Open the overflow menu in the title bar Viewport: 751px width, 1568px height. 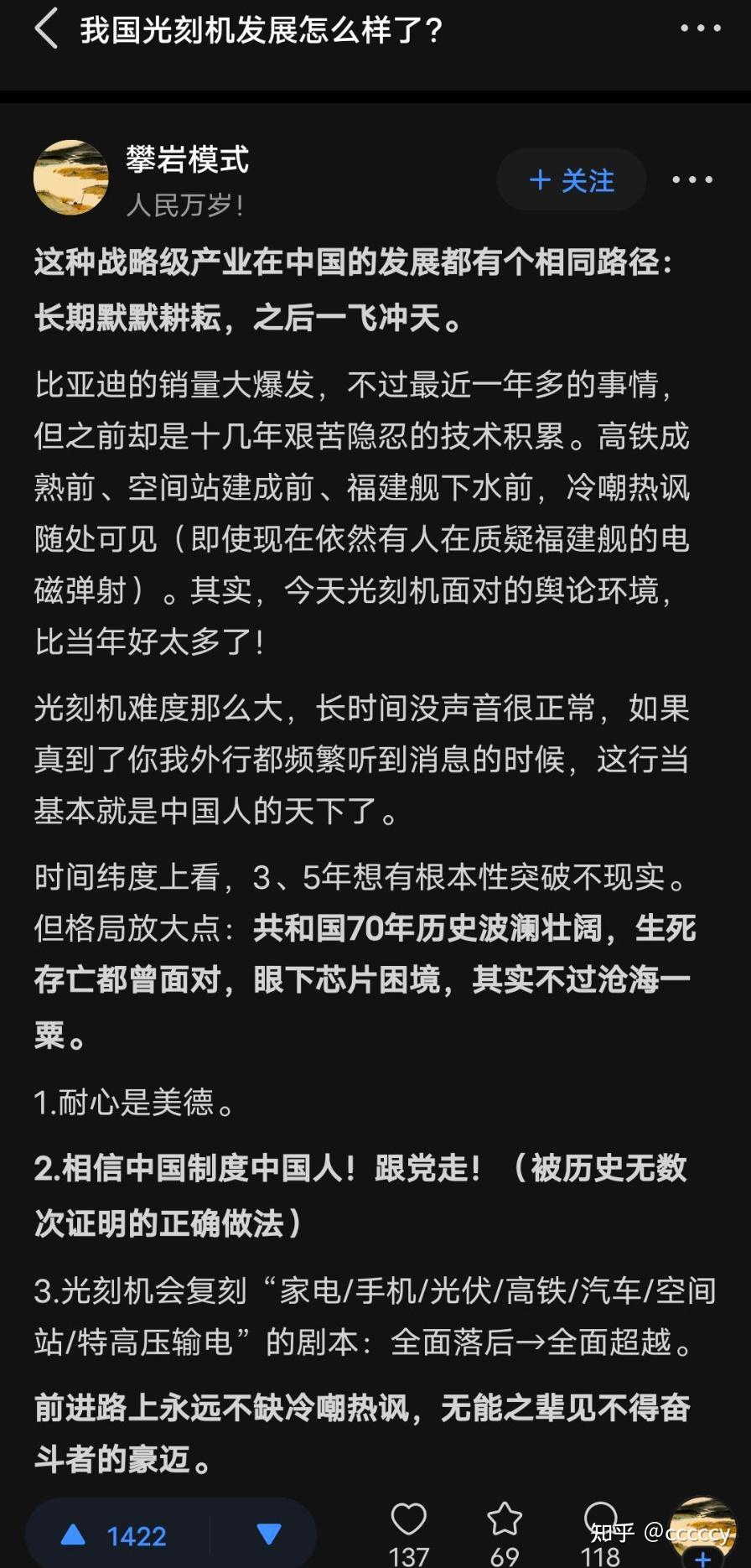[700, 29]
